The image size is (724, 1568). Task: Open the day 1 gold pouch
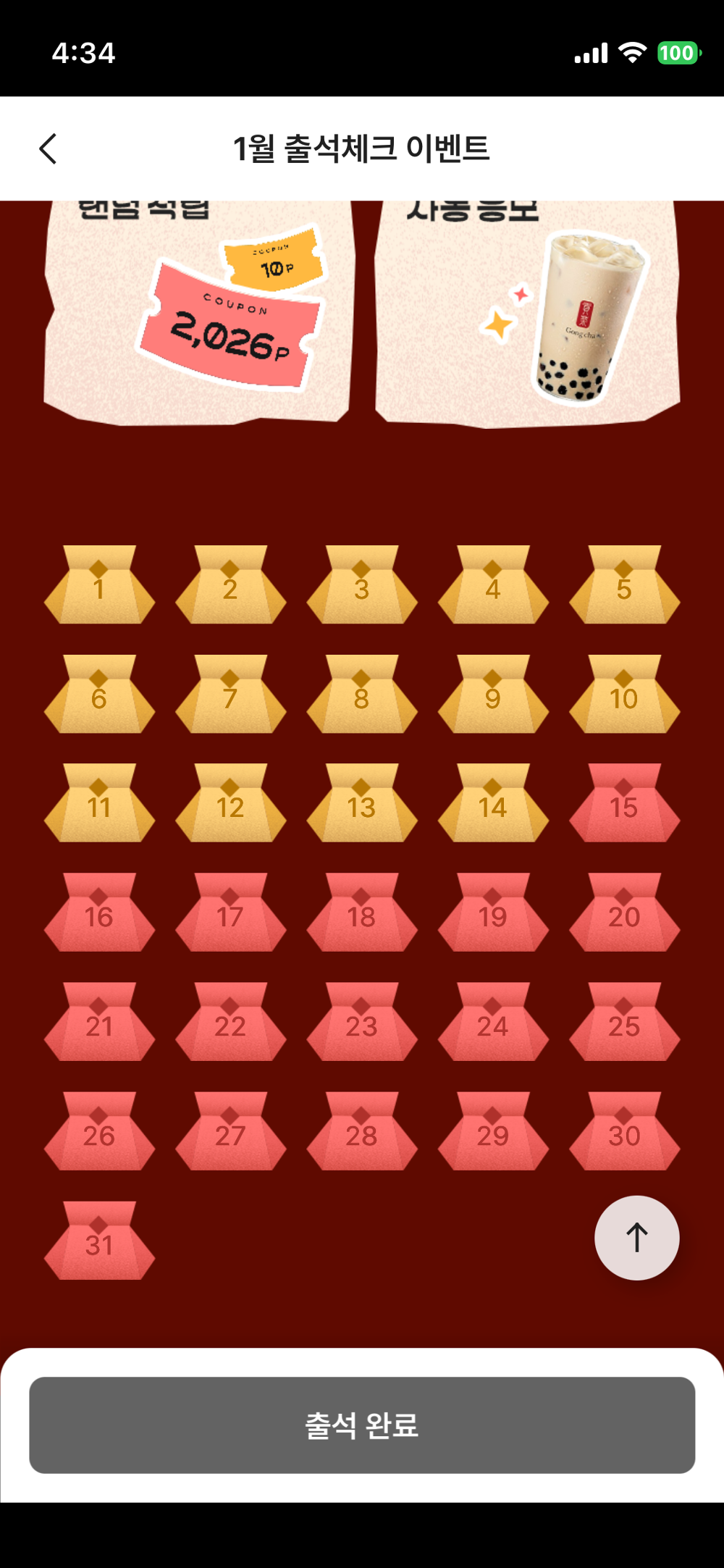coord(99,586)
